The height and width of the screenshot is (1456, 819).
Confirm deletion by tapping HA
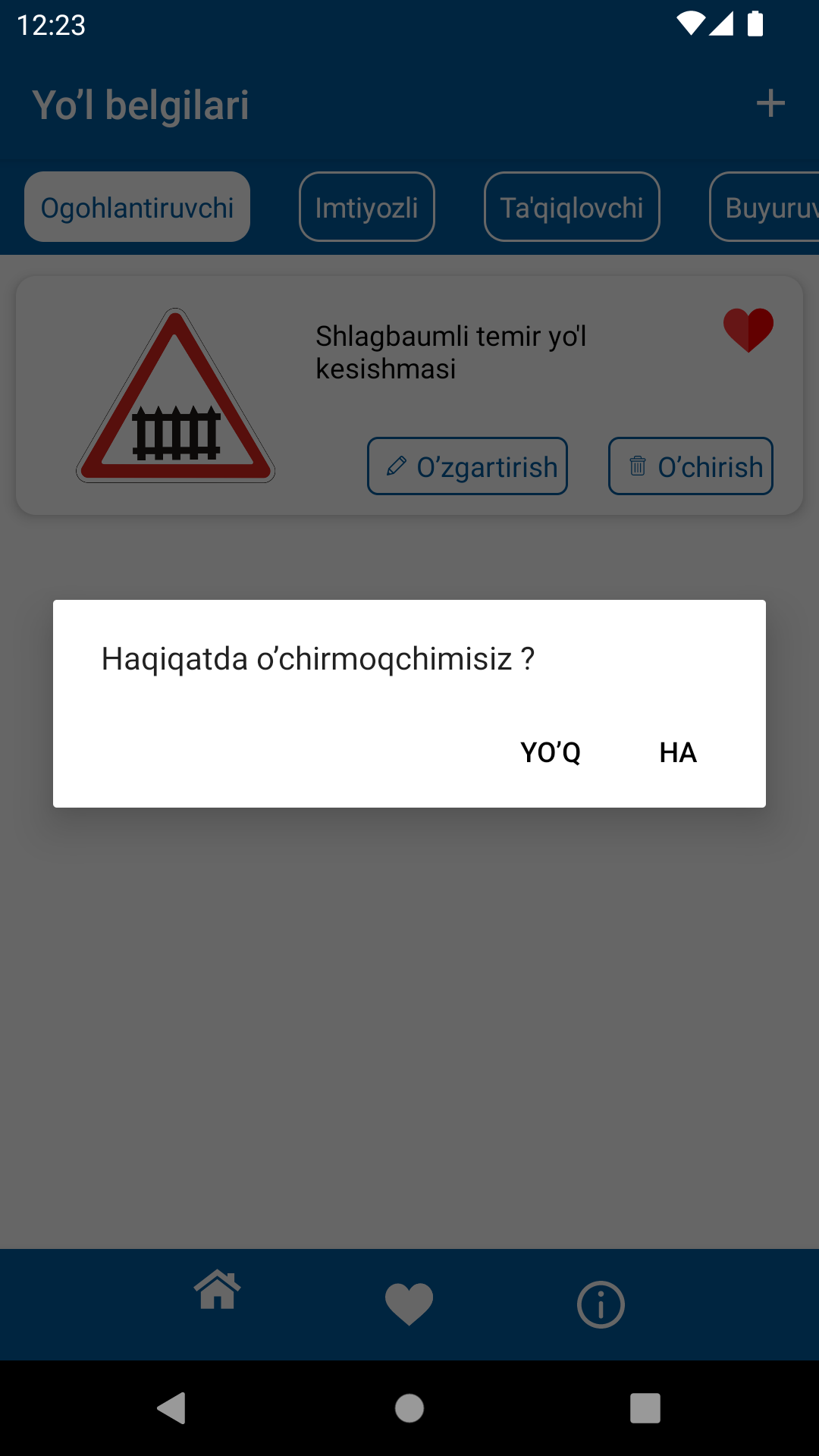[678, 753]
